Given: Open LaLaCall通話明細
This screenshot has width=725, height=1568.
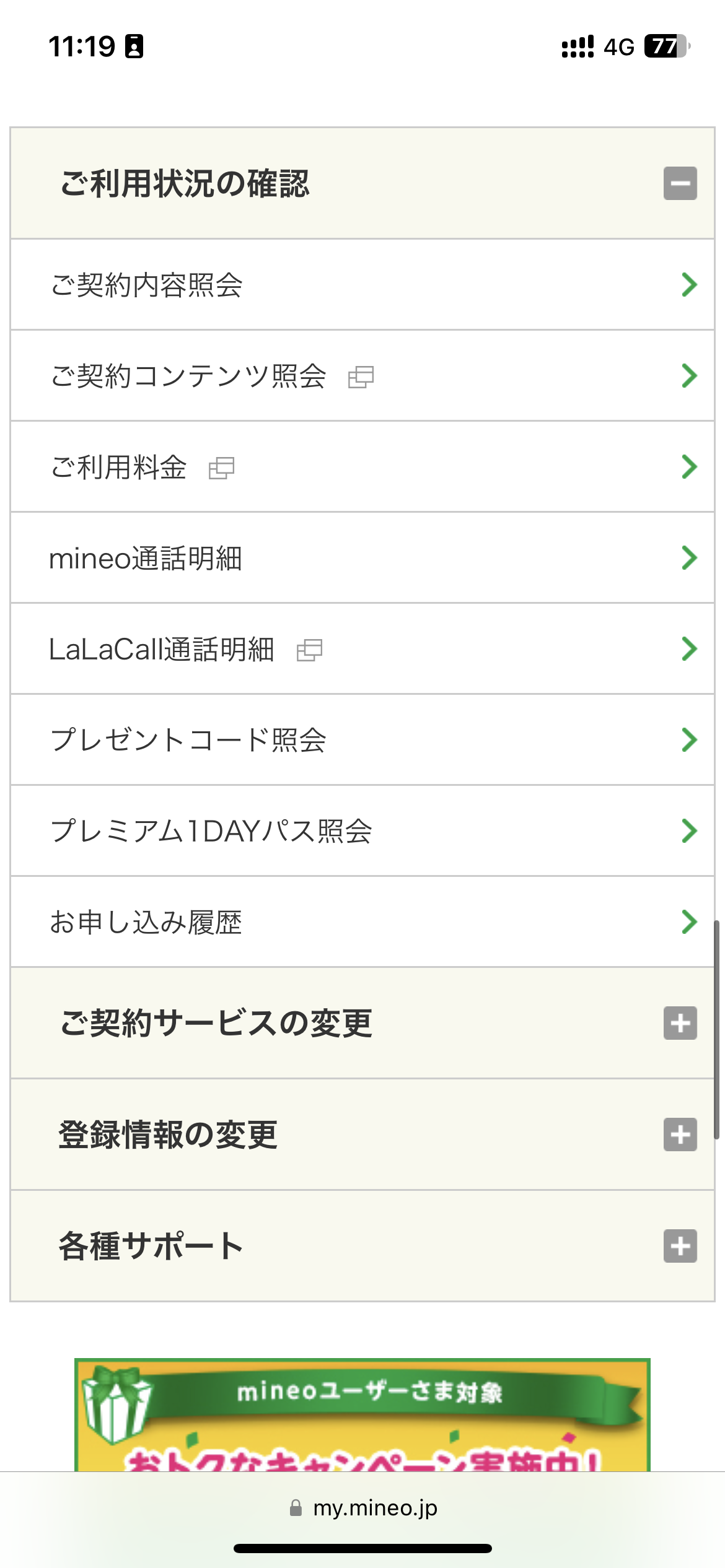Looking at the screenshot, I should tap(362, 649).
